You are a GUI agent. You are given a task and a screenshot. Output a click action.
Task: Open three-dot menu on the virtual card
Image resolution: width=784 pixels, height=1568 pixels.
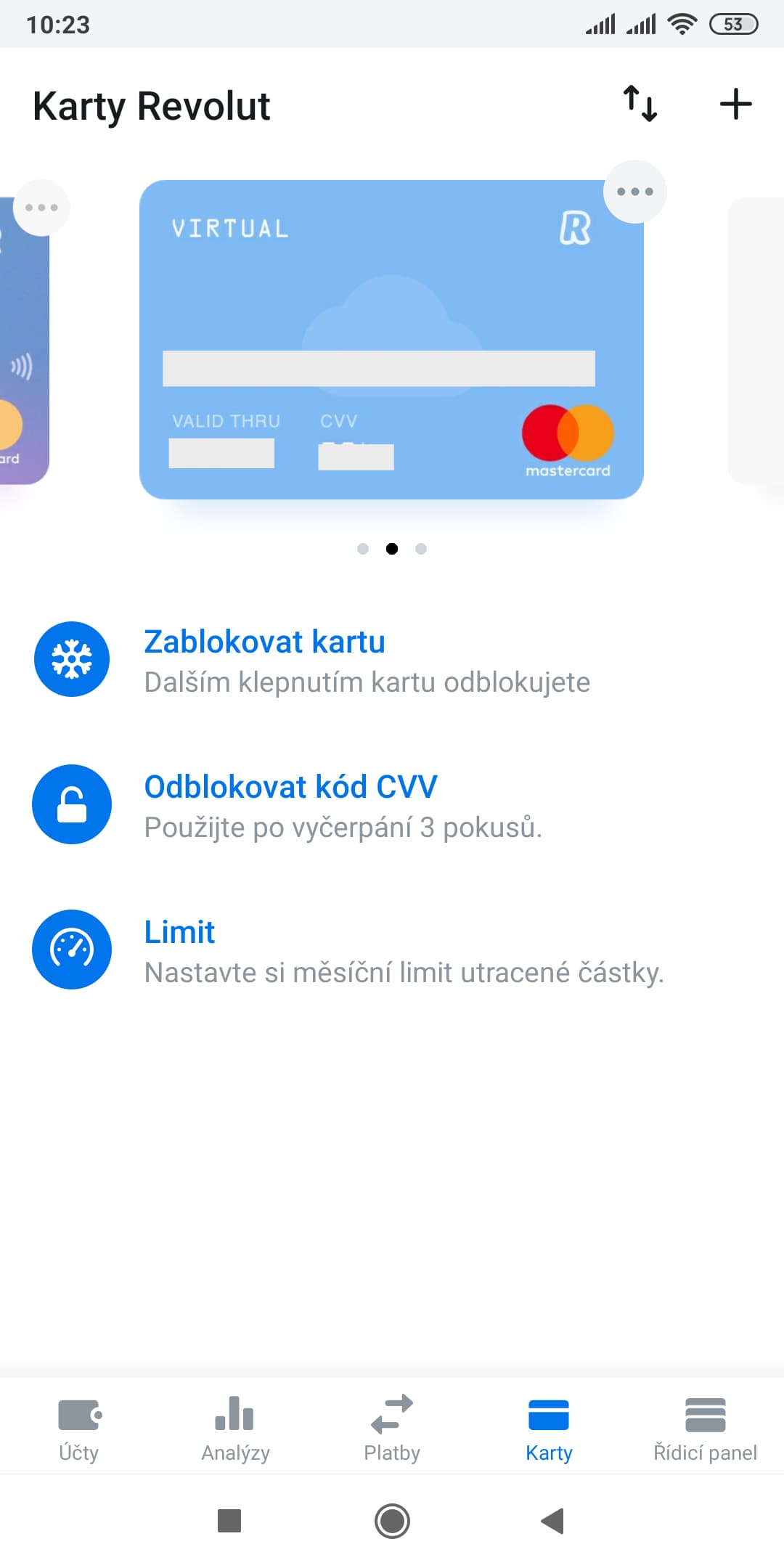tap(634, 192)
